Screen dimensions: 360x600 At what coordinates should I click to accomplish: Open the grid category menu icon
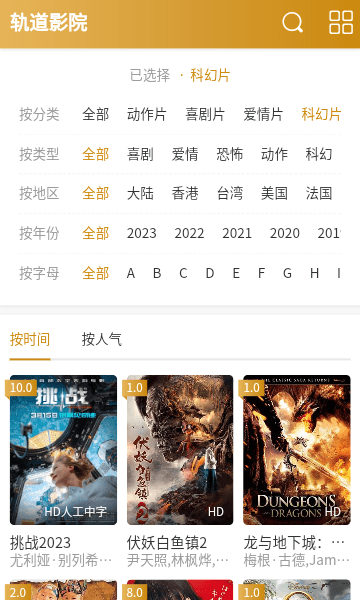pos(341,22)
